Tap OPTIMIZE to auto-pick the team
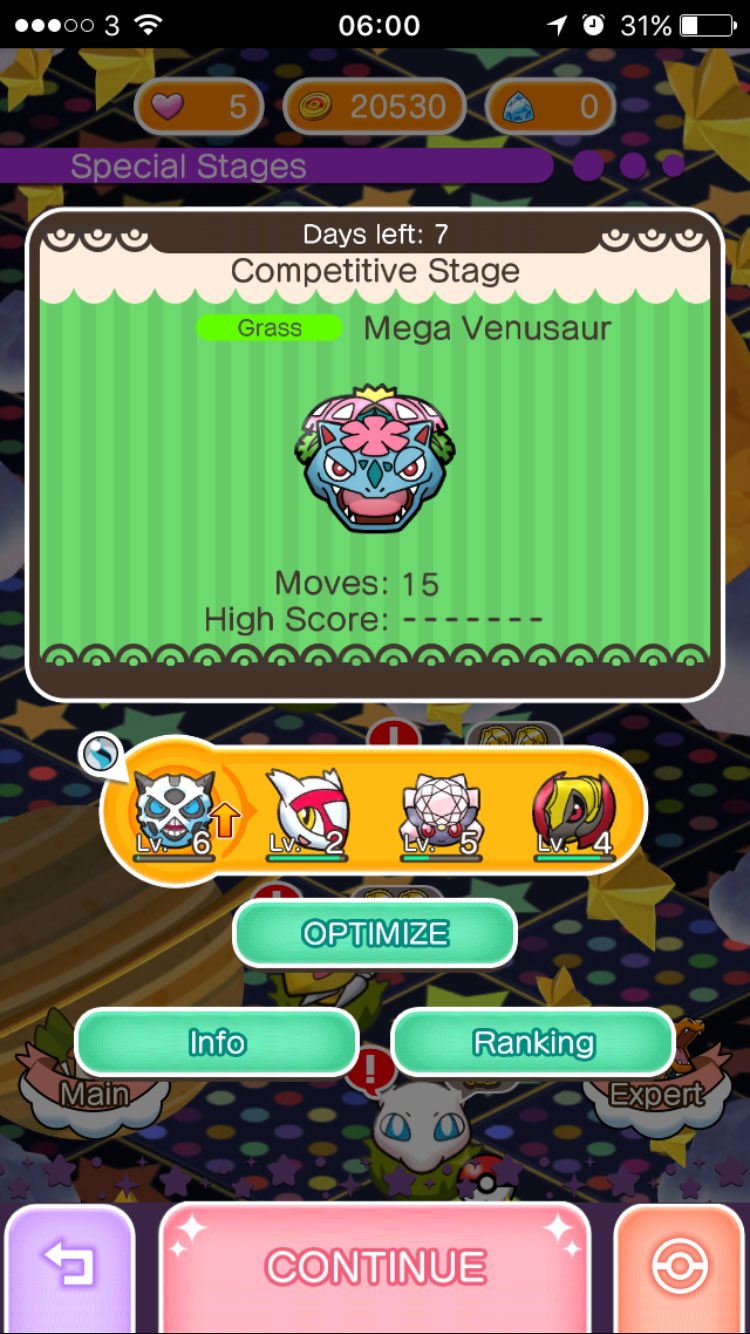This screenshot has width=750, height=1334. point(375,933)
